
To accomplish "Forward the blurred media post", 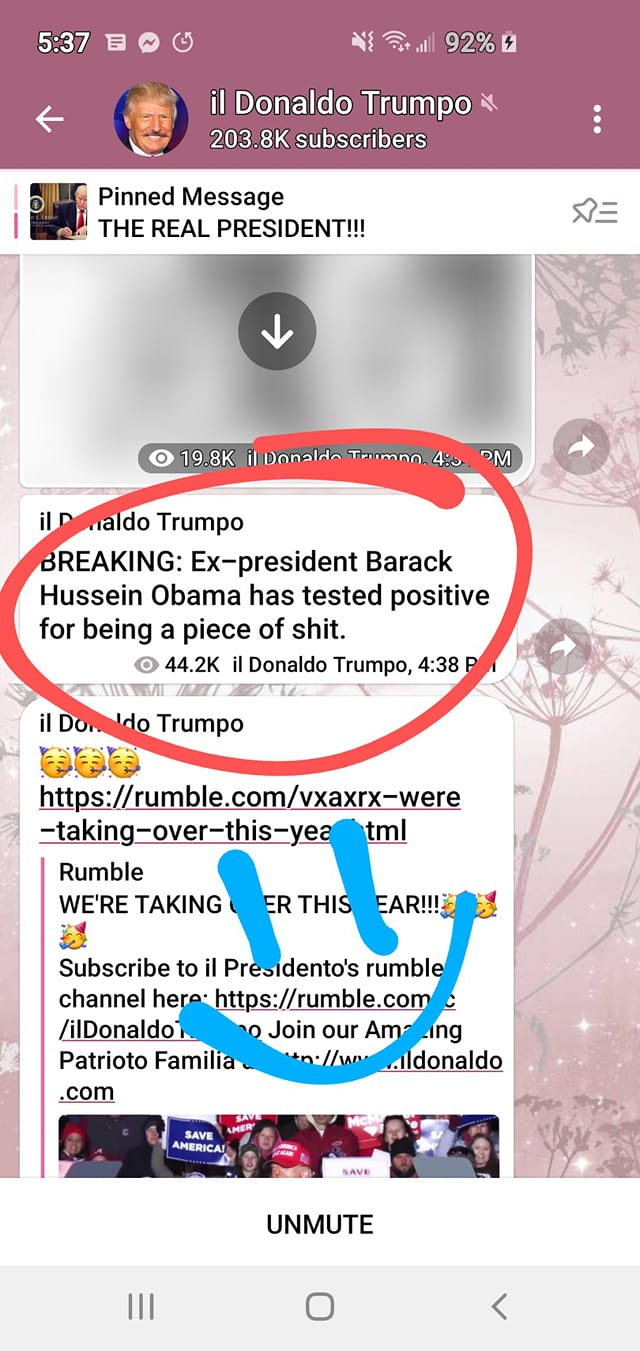I will [580, 449].
